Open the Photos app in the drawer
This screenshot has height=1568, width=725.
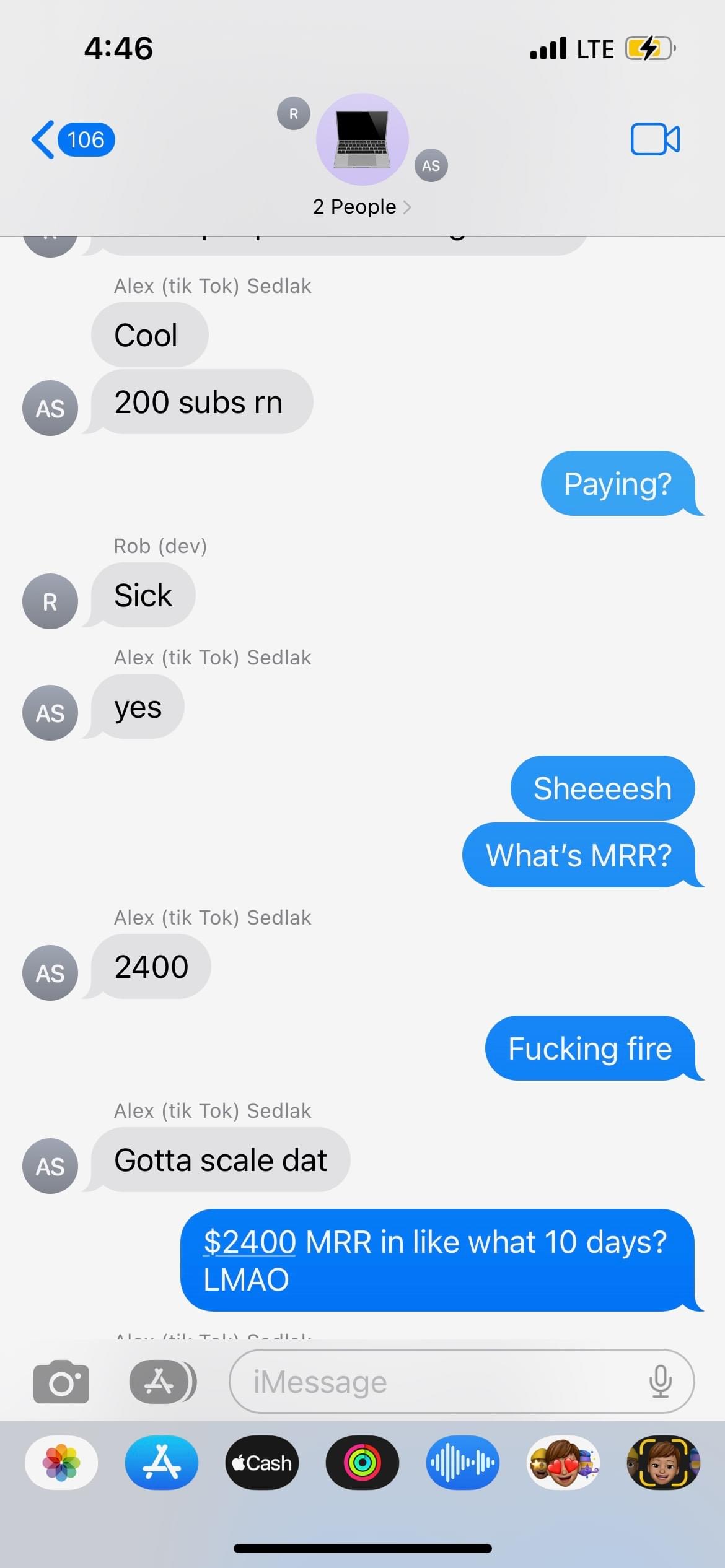pos(61,1463)
